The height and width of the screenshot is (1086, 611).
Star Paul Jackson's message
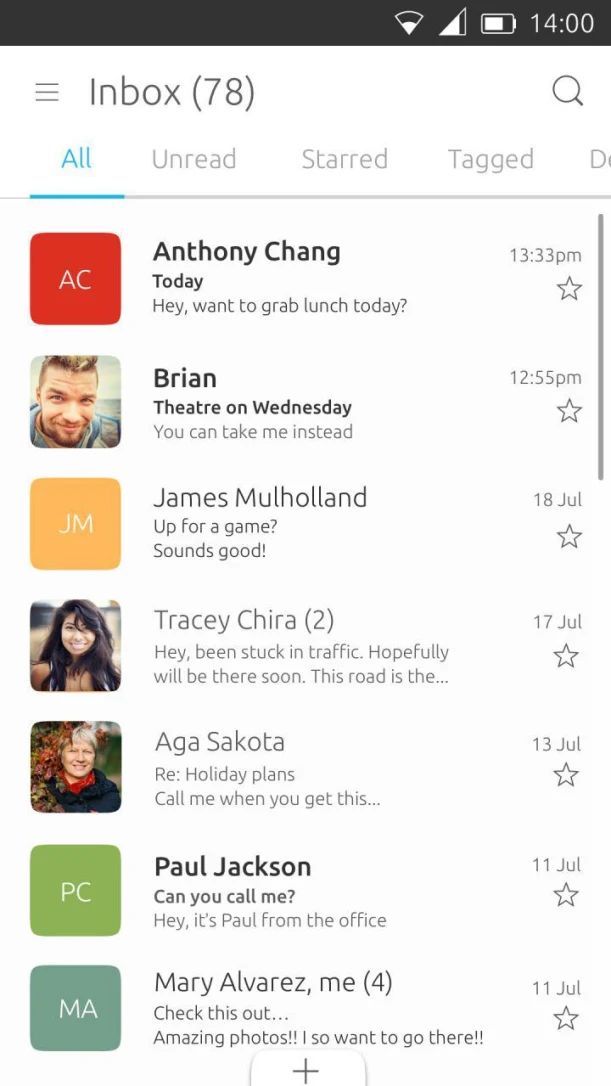click(x=567, y=895)
